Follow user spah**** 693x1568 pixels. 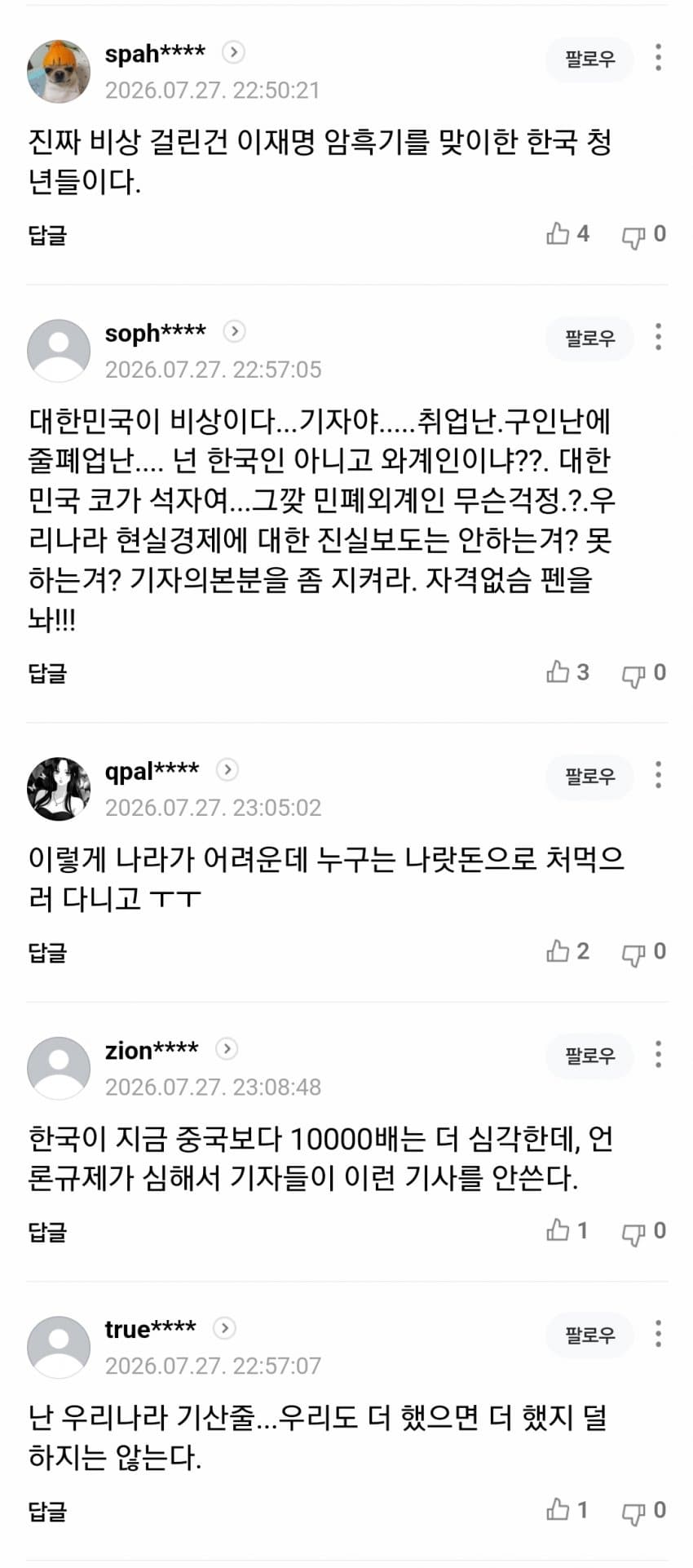click(x=589, y=59)
